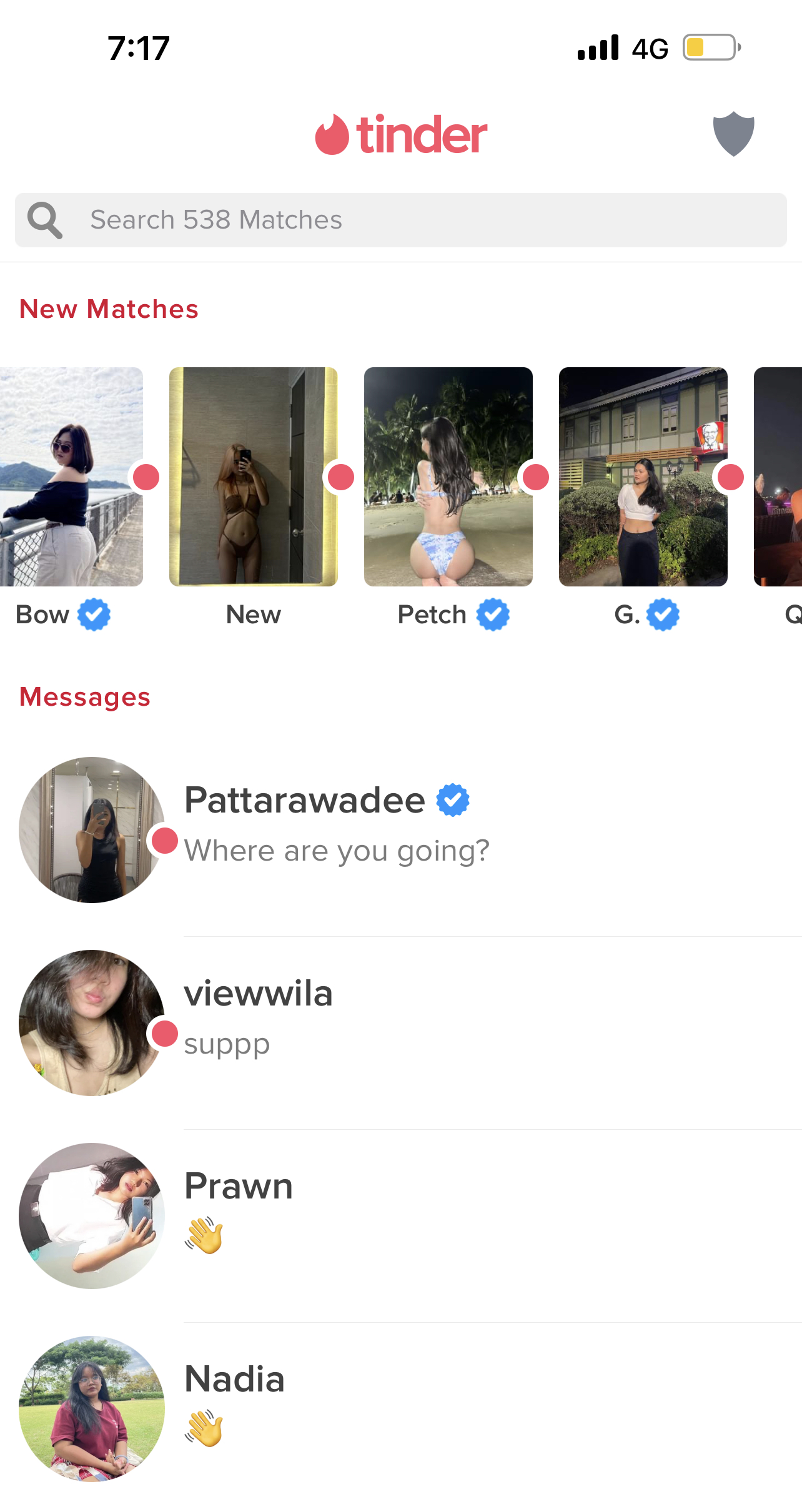Screen dimensions: 802x1512
Task: Open new match named New
Action: 253,477
